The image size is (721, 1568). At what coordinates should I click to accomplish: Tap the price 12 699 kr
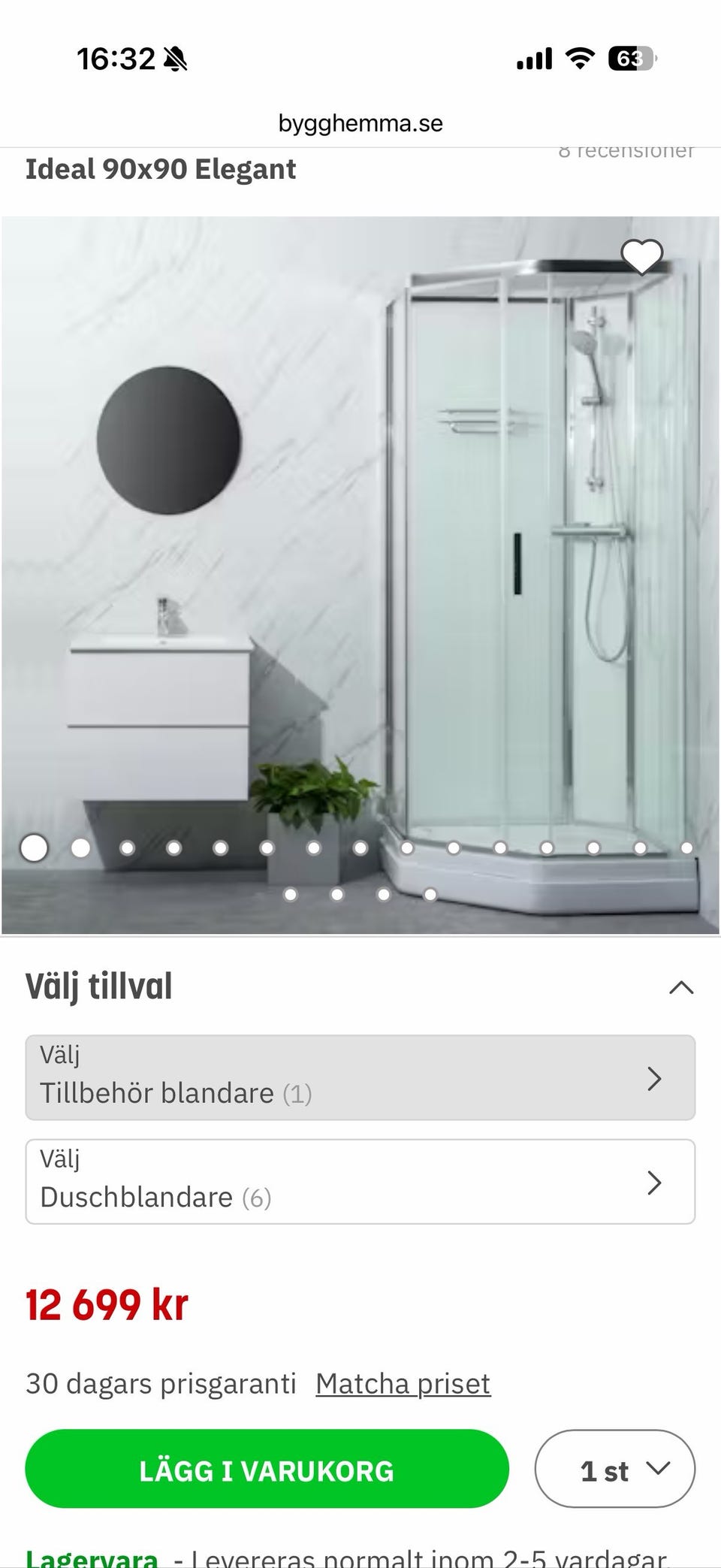coord(107,1305)
